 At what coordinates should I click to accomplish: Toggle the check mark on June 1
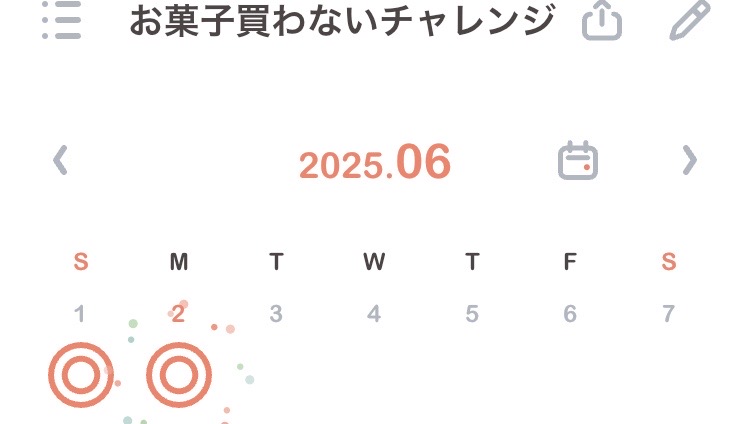click(x=81, y=375)
